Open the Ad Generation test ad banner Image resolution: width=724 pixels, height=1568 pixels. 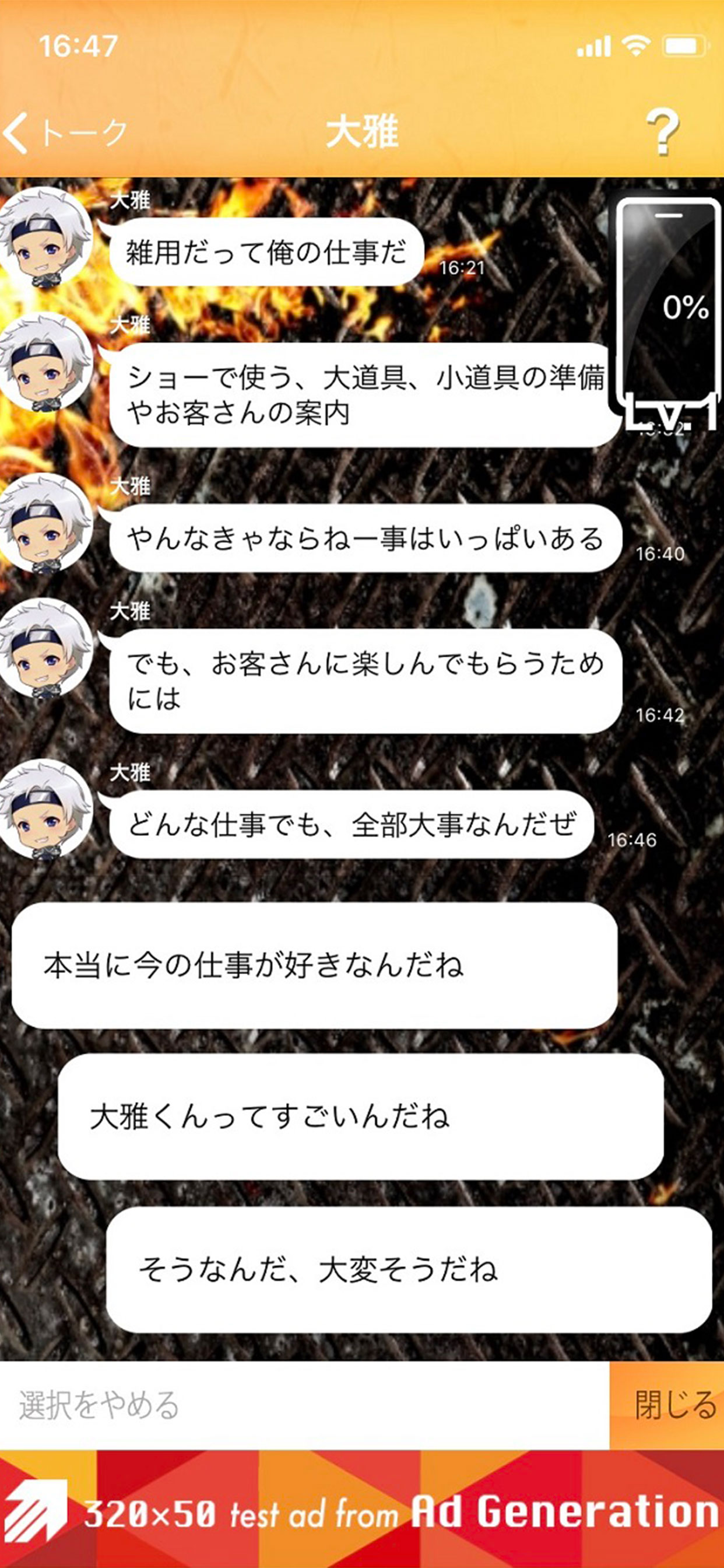362,1508
